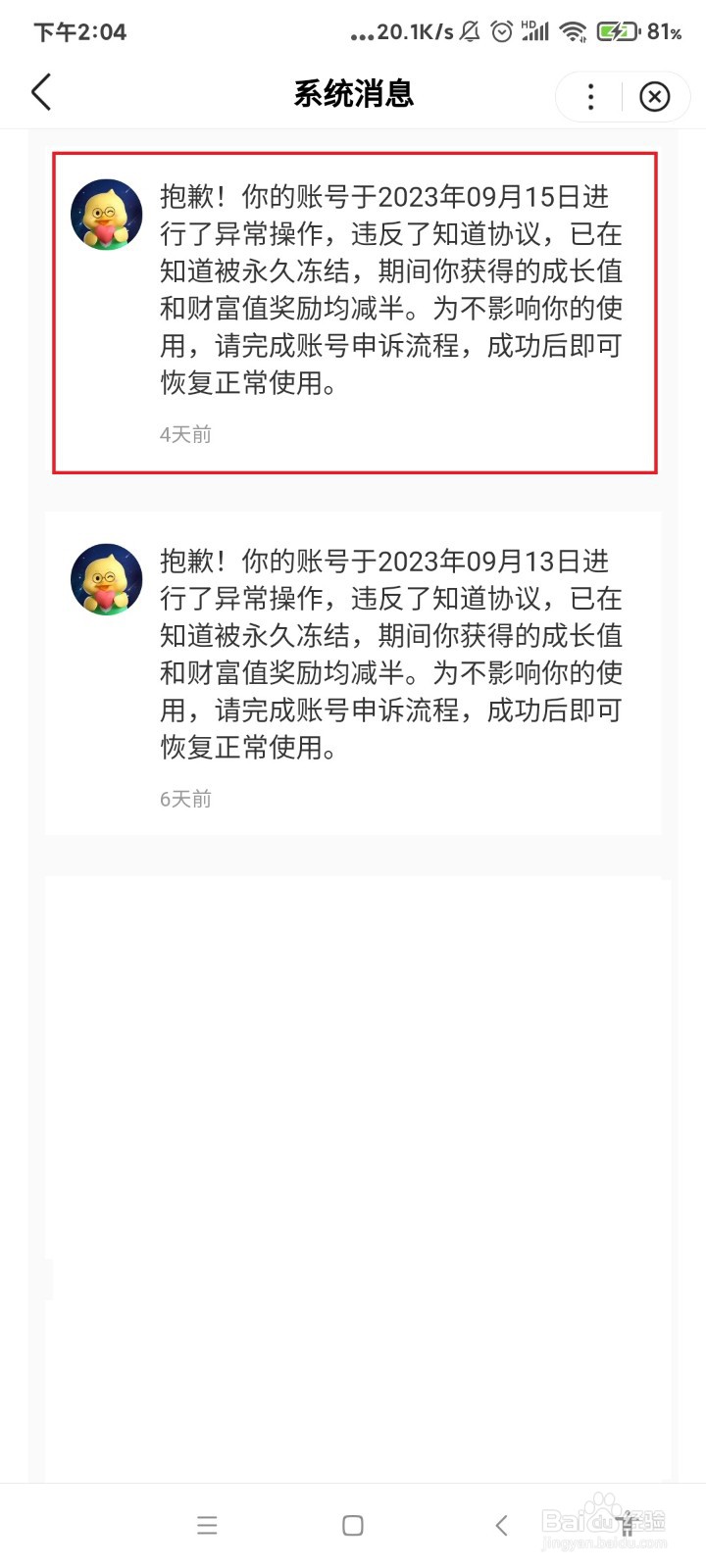This screenshot has height=1568, width=706.
Task: Tap the alarm clock status bar icon
Action: coord(501,31)
